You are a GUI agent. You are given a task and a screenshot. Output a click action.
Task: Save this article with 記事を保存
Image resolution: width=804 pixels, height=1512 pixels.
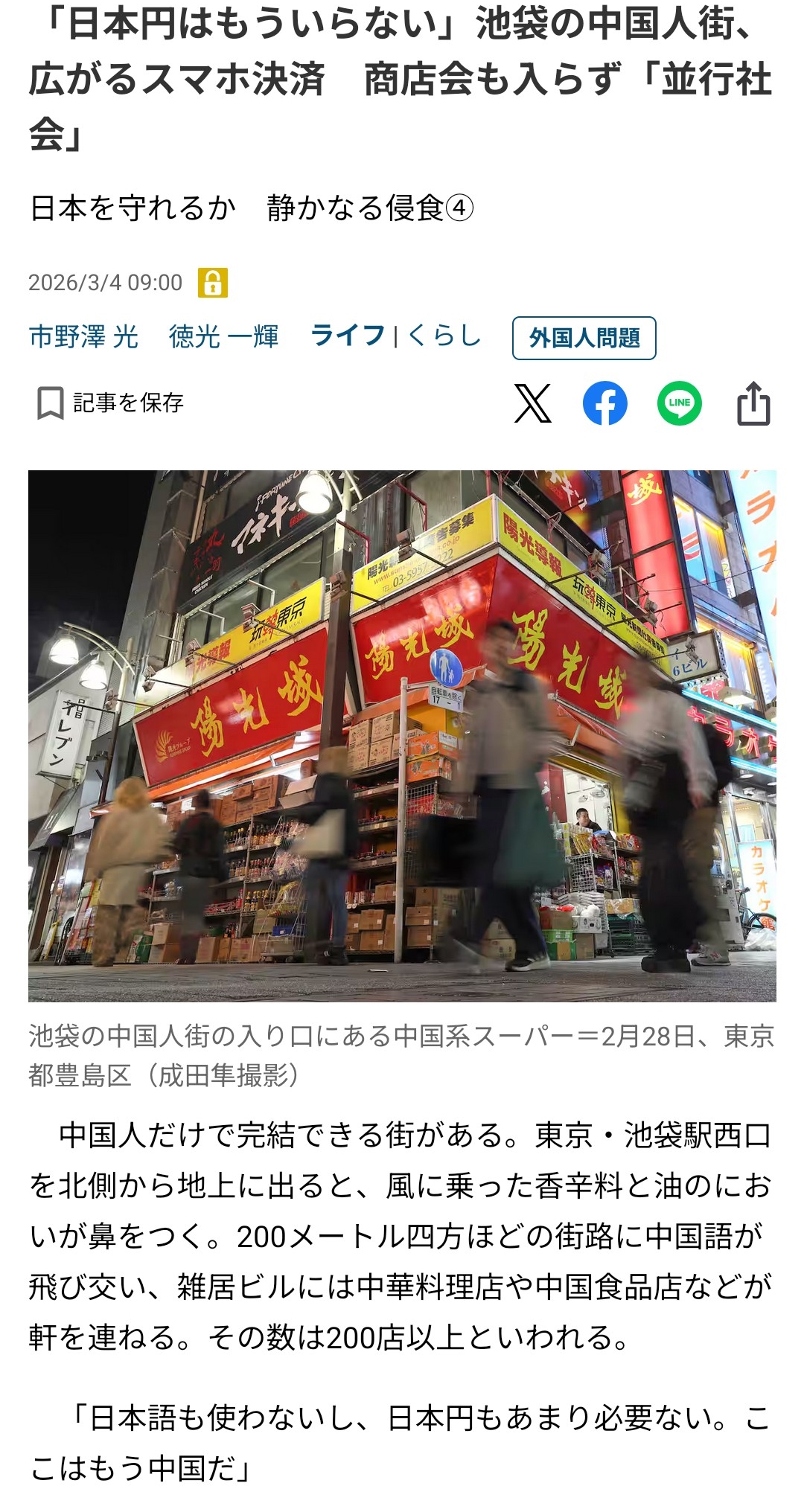click(110, 403)
